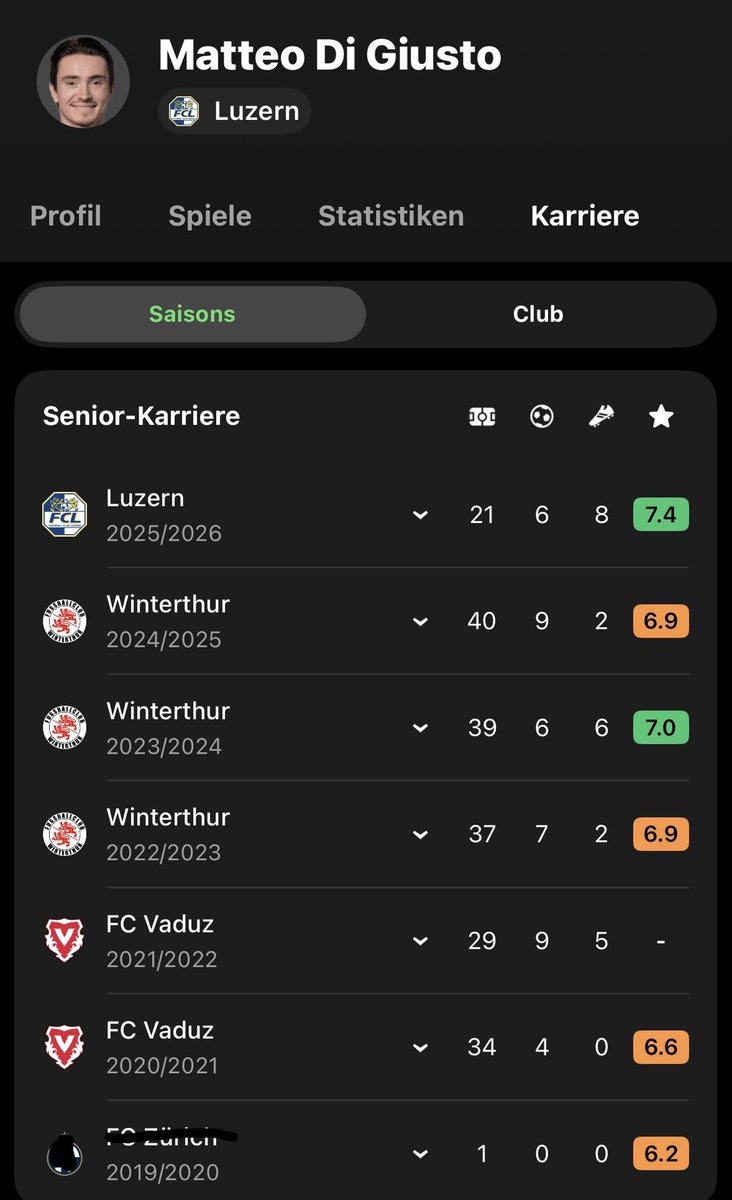
Task: Open the Statistiken tab
Action: point(391,215)
